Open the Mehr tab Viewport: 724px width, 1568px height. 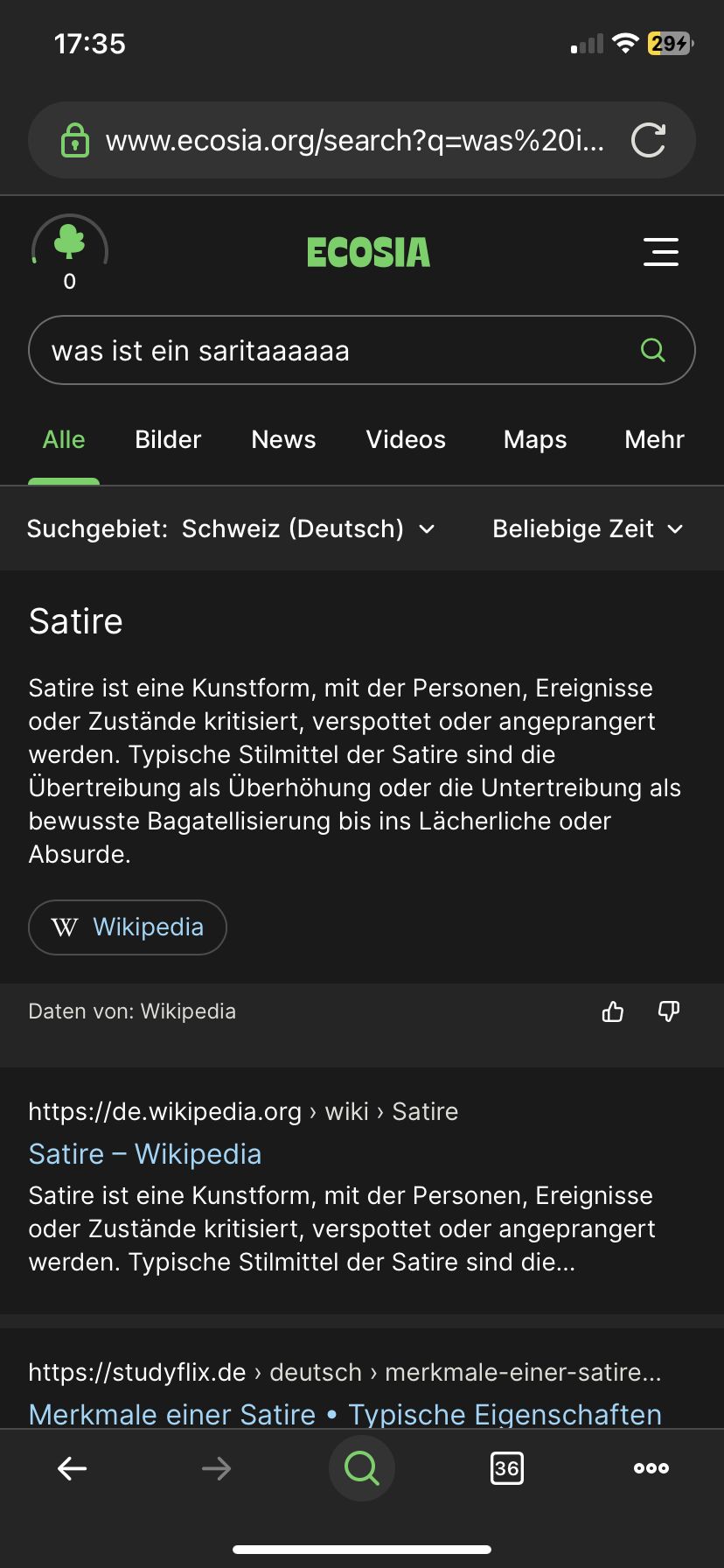(654, 439)
